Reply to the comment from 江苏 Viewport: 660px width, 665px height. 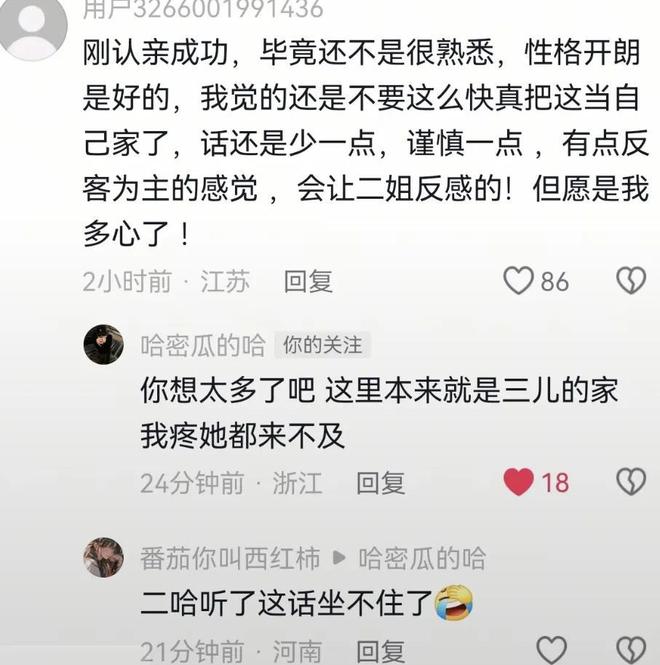tap(308, 282)
